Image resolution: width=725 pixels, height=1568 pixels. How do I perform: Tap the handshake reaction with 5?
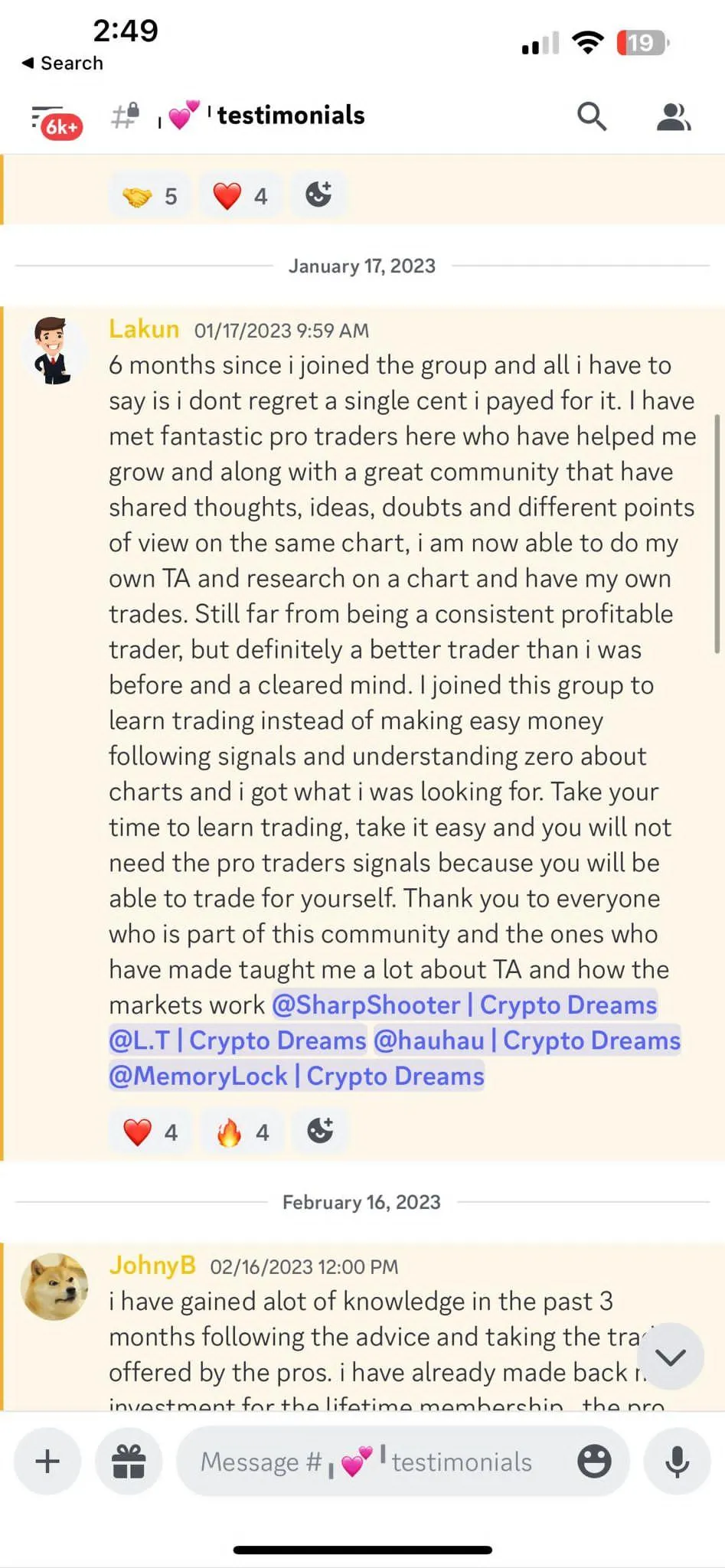pos(151,197)
